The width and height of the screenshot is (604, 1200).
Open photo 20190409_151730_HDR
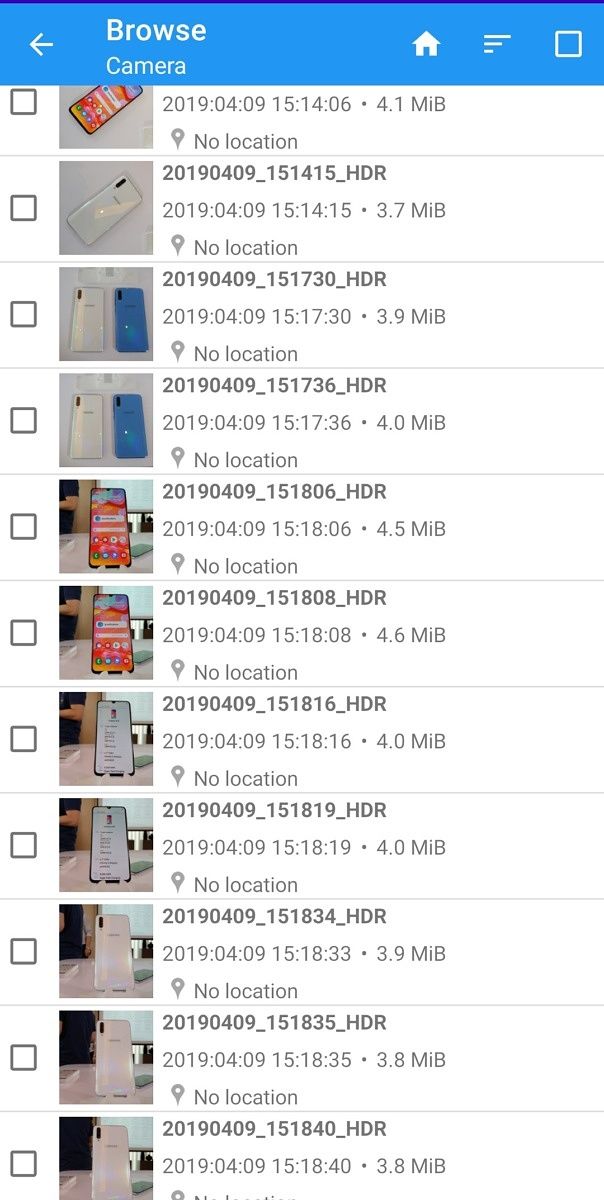(x=302, y=316)
